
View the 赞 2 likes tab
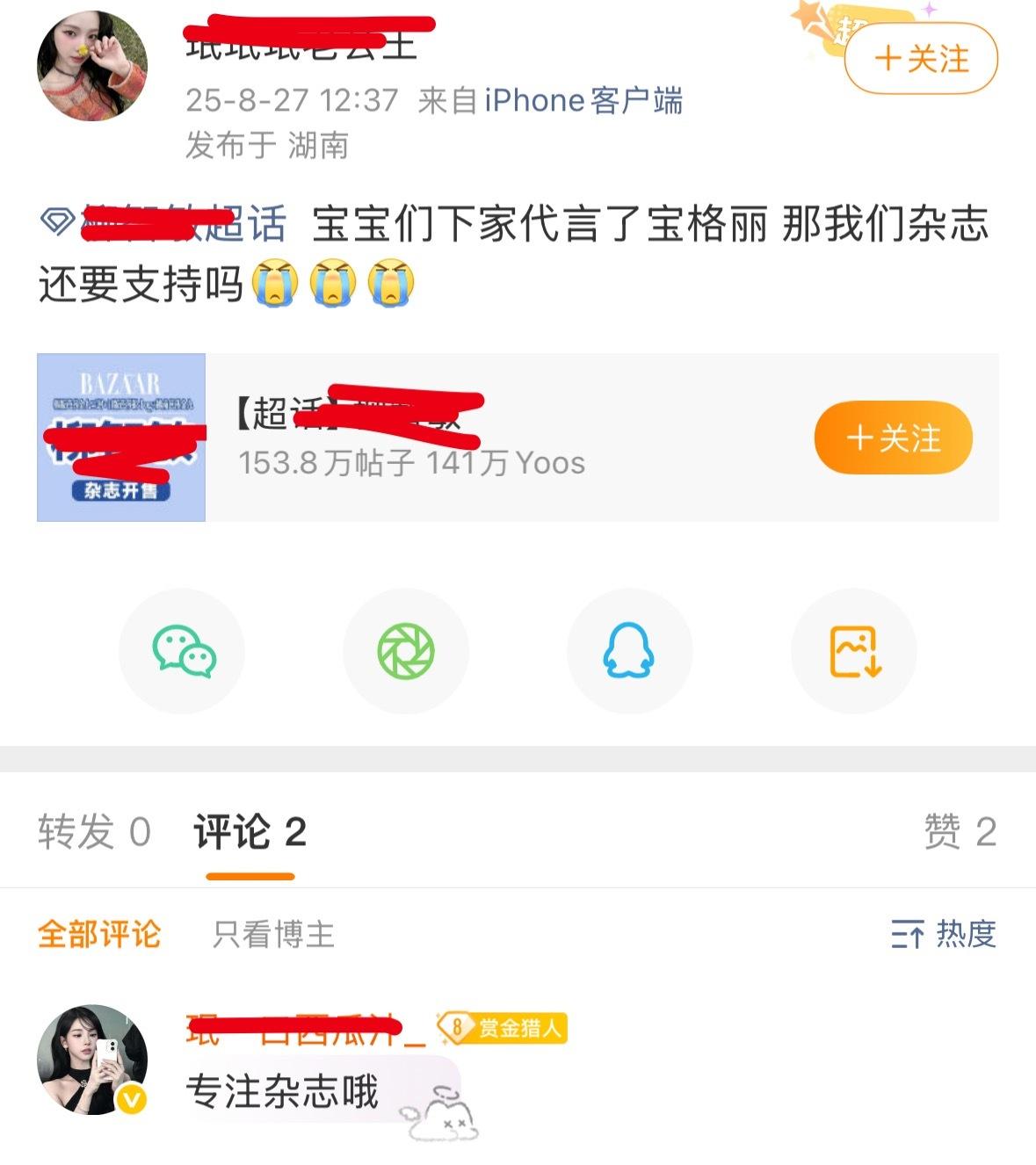(960, 831)
